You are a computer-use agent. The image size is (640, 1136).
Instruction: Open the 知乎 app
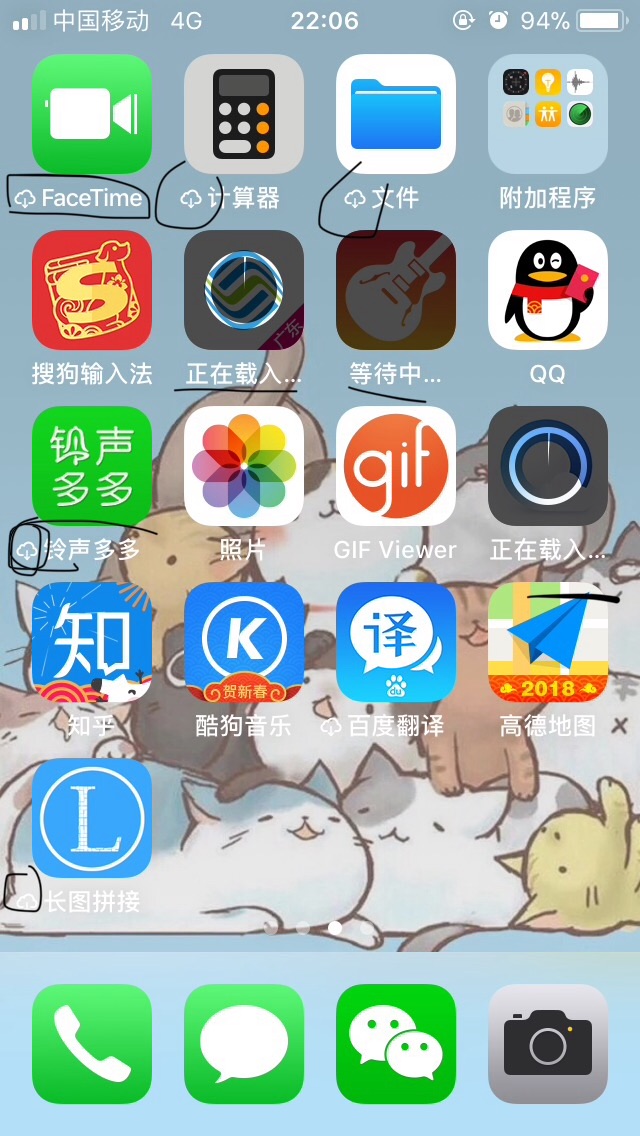point(92,642)
